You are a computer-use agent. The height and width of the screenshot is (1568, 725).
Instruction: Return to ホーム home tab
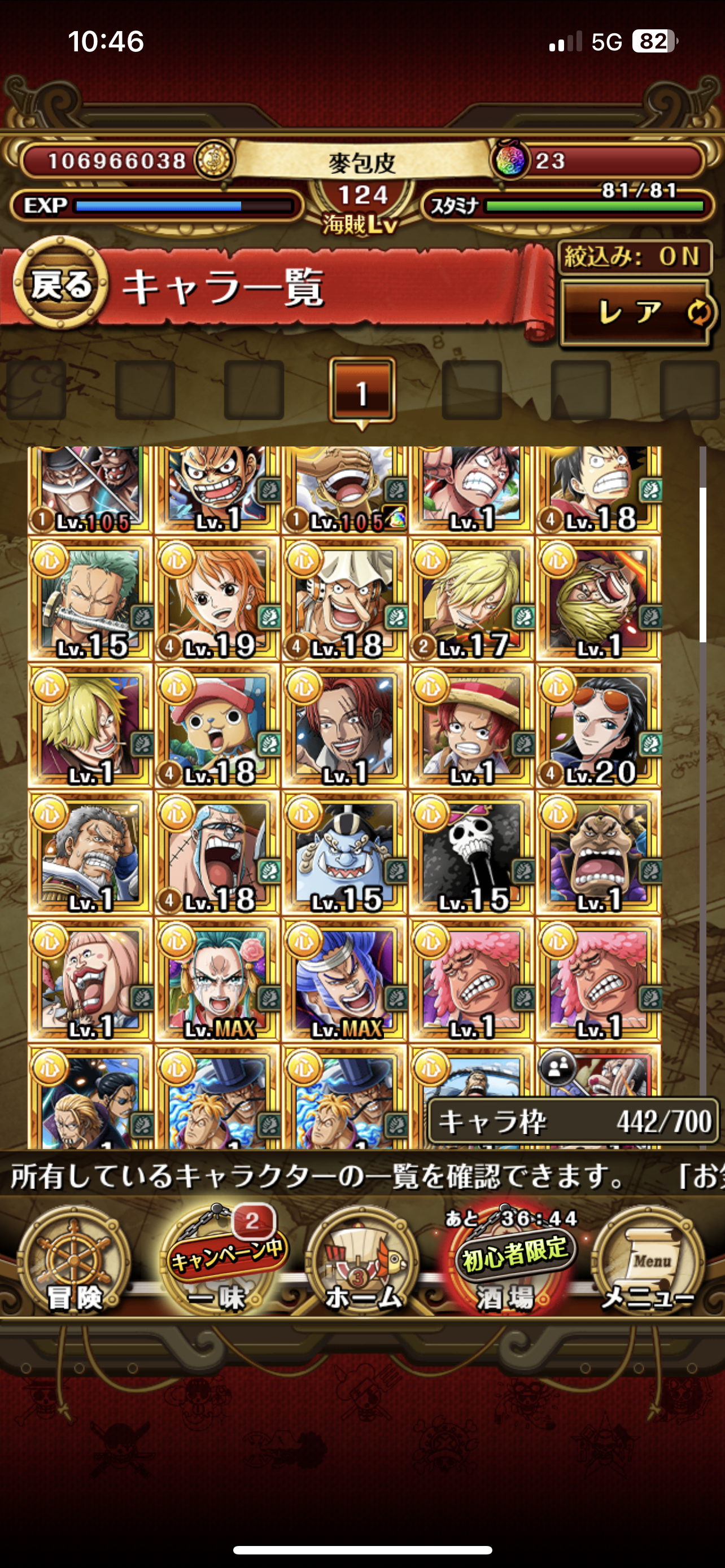click(362, 1261)
